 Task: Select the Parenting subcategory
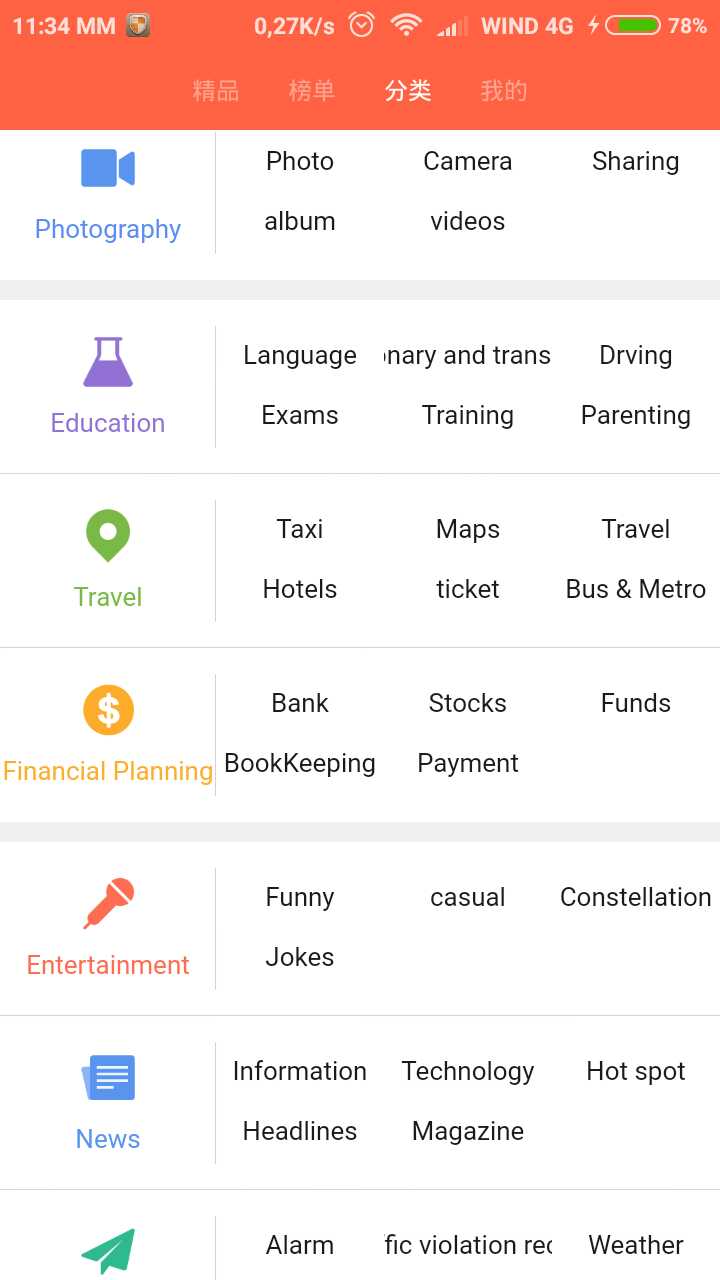click(635, 415)
